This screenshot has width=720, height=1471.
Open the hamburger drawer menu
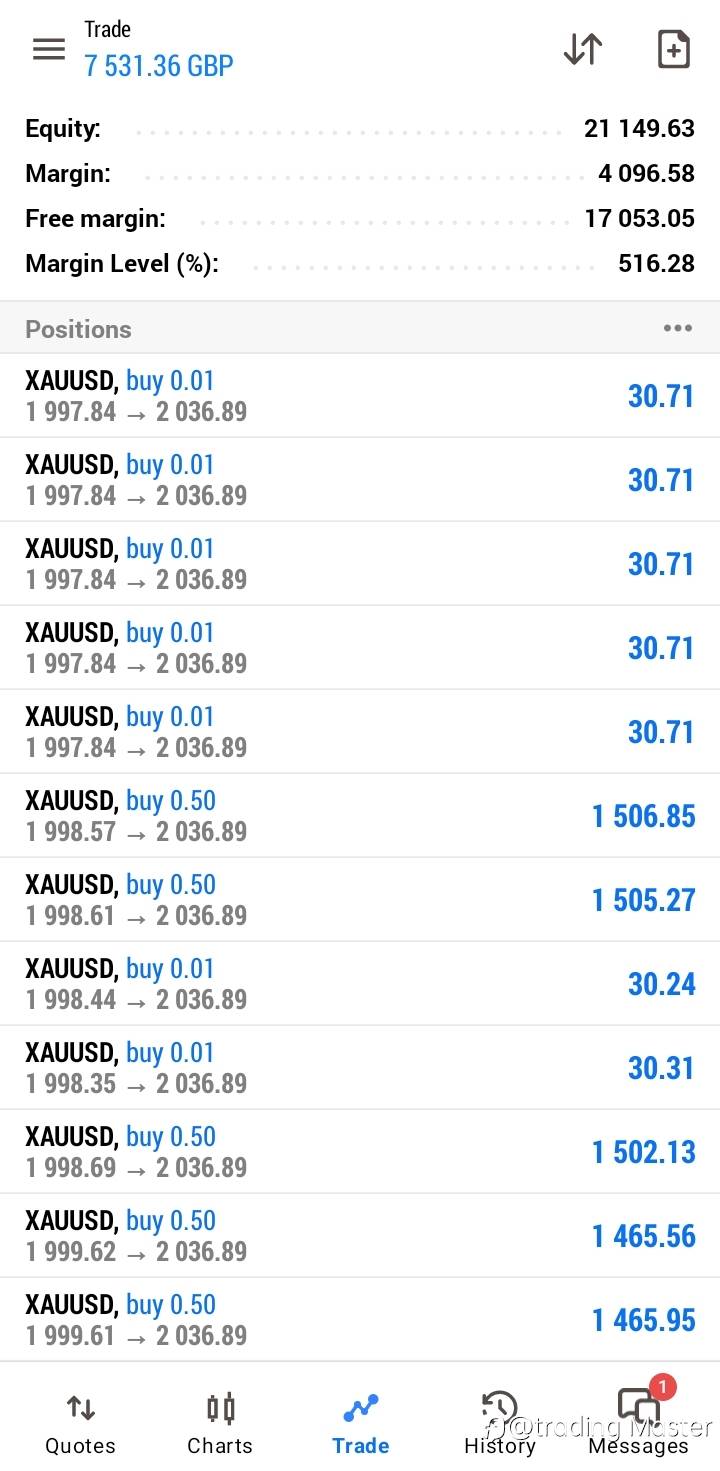click(x=48, y=49)
